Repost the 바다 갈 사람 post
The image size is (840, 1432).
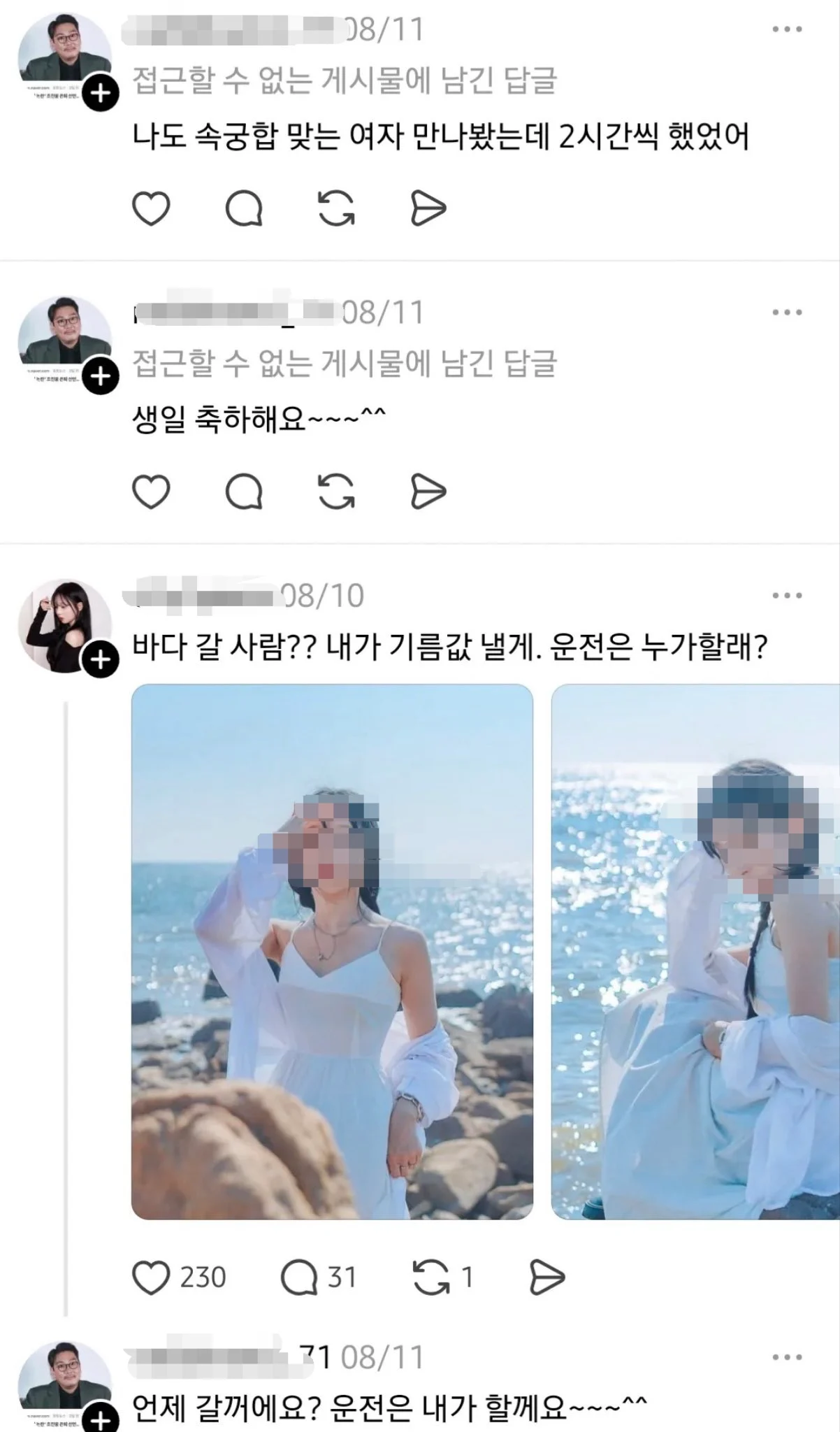(430, 1277)
